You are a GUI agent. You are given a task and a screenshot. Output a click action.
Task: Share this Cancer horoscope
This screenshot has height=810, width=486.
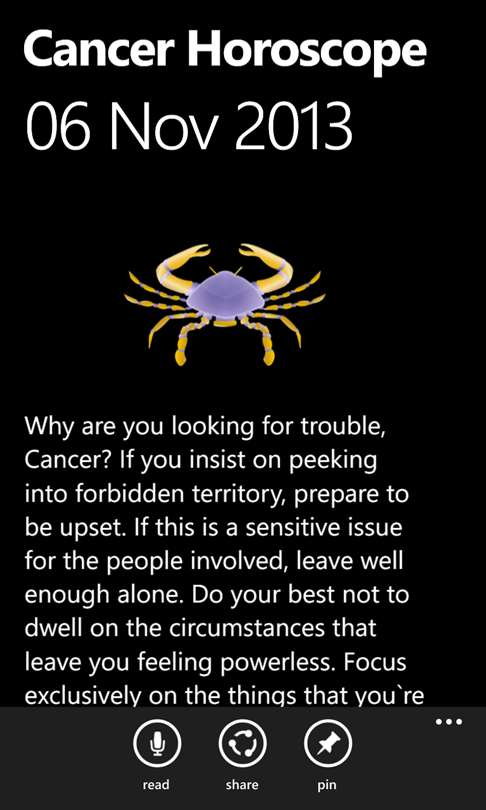coord(242,743)
